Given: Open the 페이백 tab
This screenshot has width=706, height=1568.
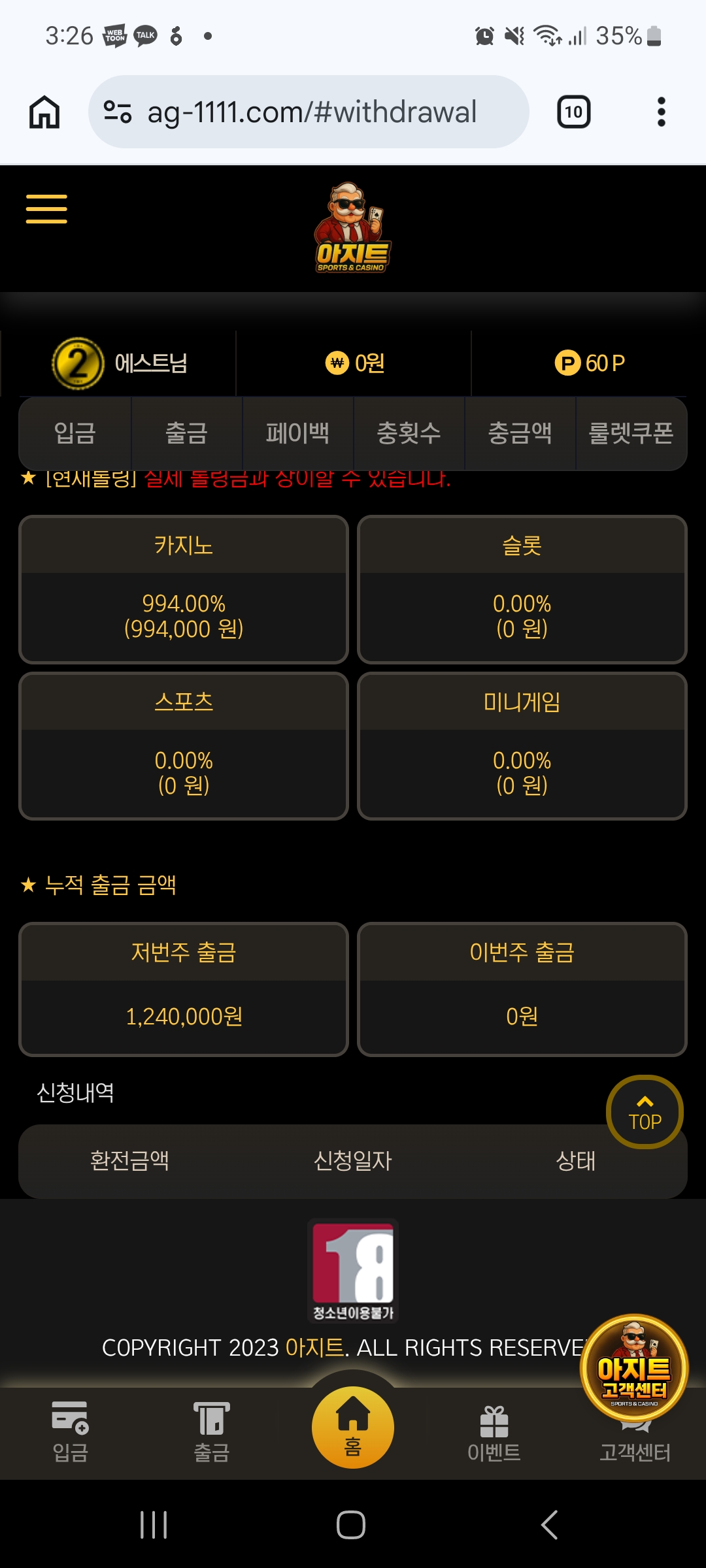Looking at the screenshot, I should (x=297, y=433).
